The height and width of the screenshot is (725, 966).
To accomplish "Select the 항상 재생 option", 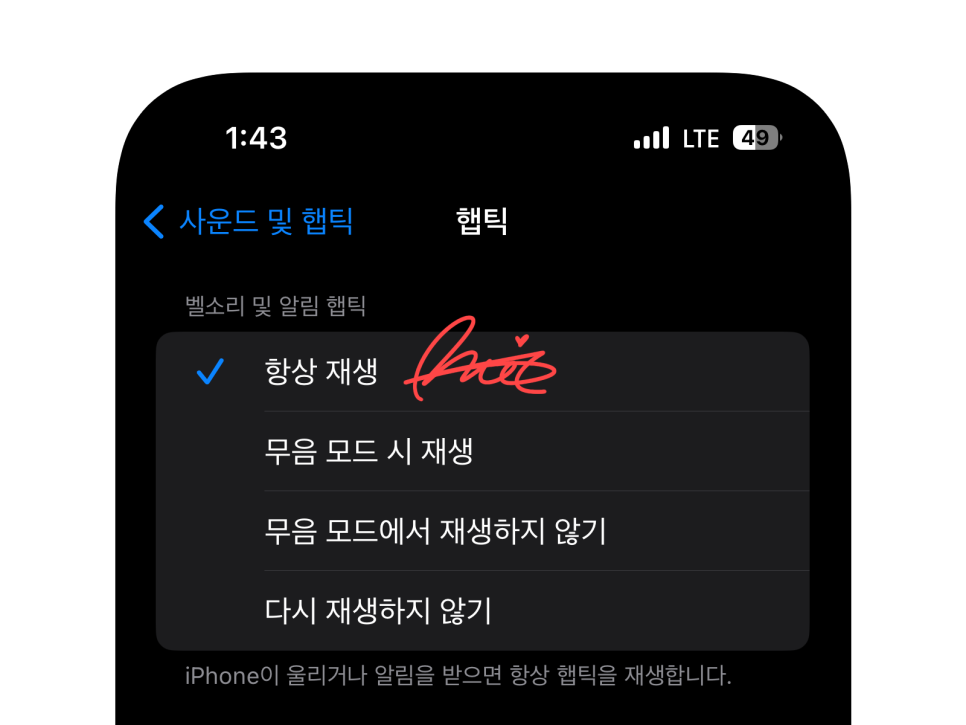I will tap(321, 372).
